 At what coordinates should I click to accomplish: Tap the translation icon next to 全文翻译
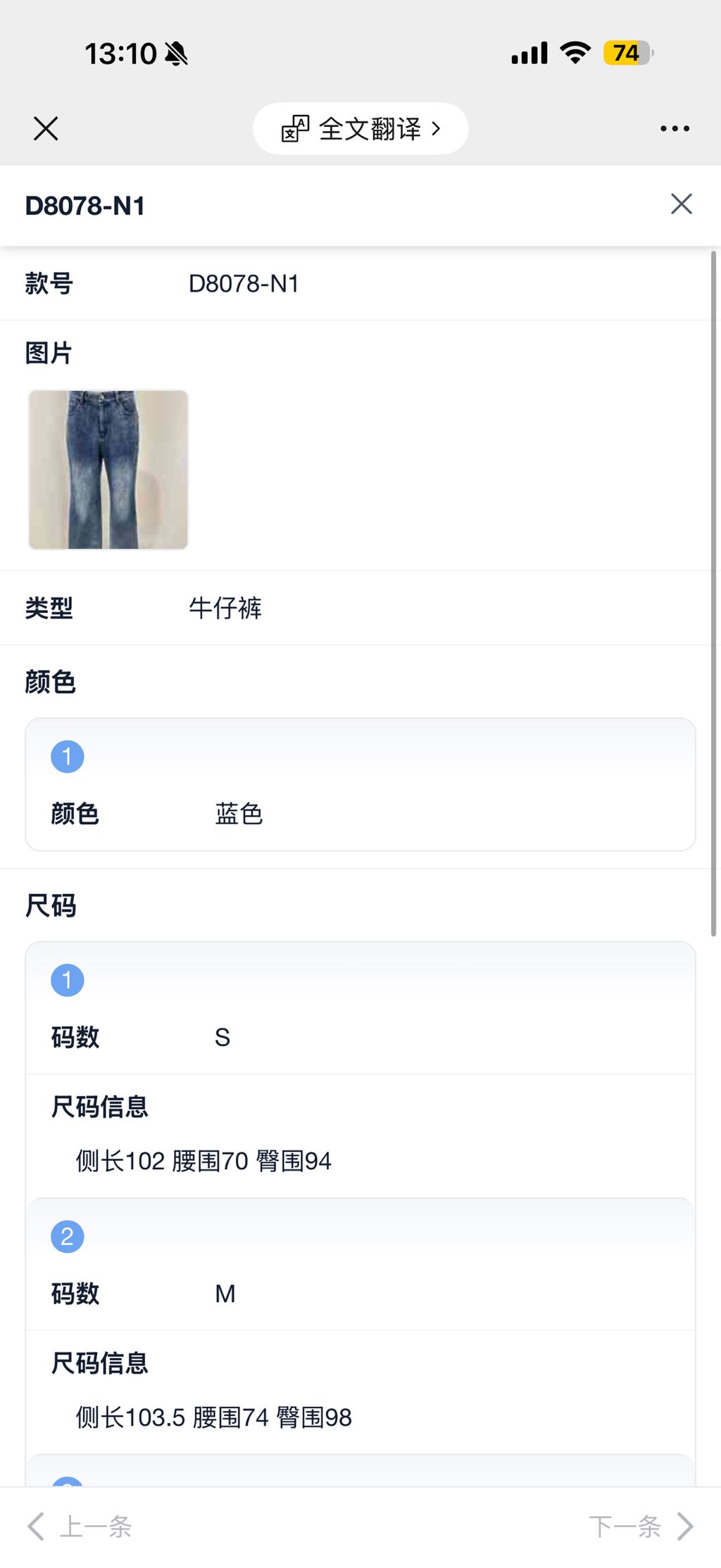tap(296, 128)
